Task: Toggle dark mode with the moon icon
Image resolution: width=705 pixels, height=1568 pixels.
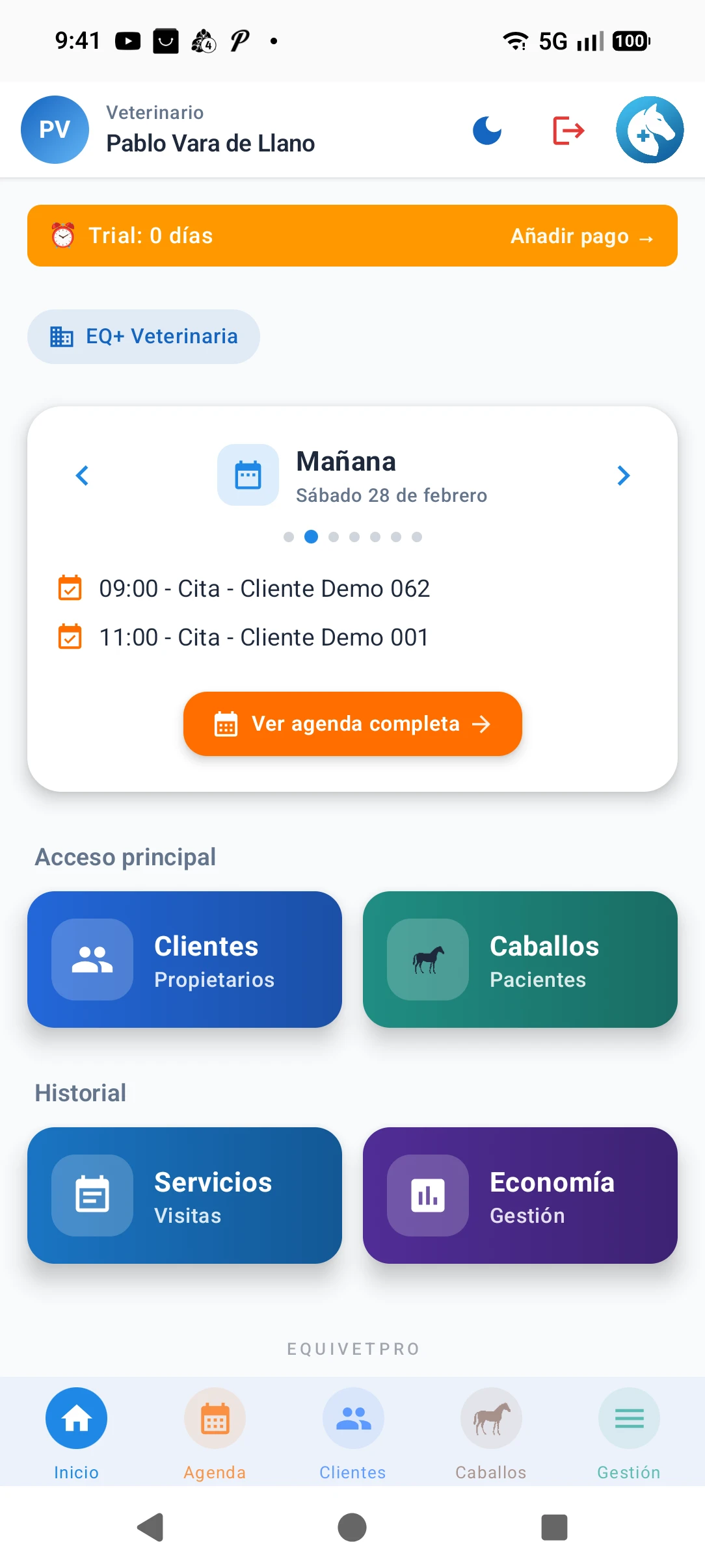Action: point(486,130)
